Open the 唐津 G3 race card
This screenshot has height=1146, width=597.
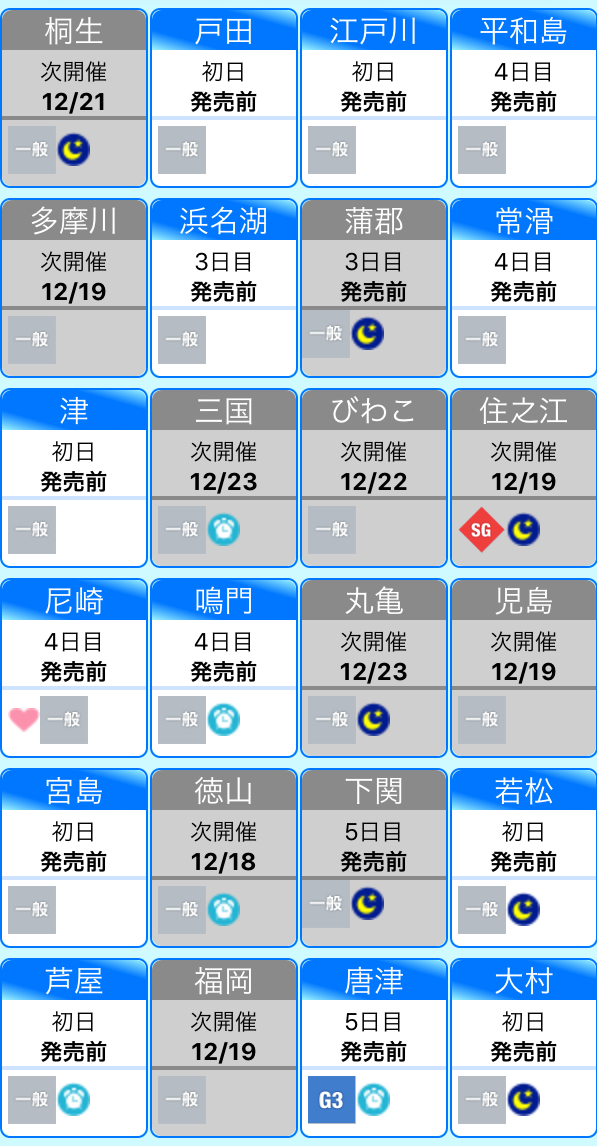pyautogui.click(x=373, y=1048)
